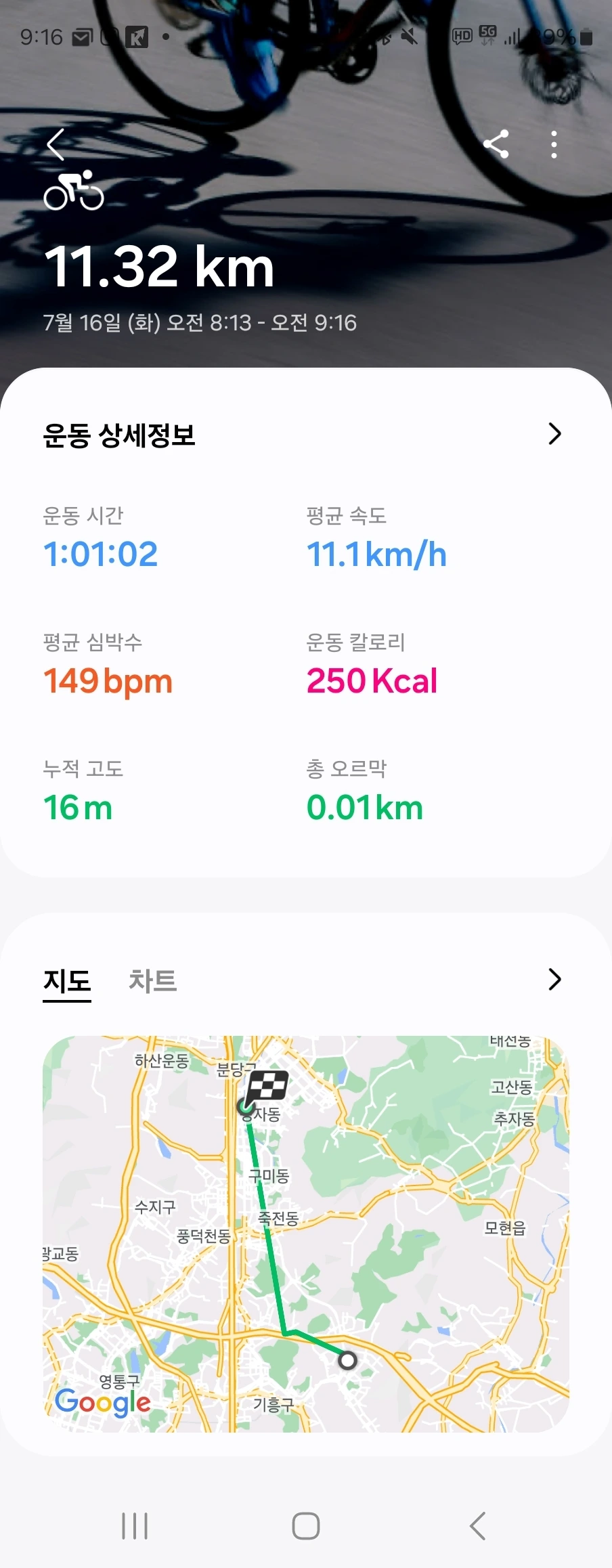
Task: Open the cycling route map
Action: pos(306,1234)
